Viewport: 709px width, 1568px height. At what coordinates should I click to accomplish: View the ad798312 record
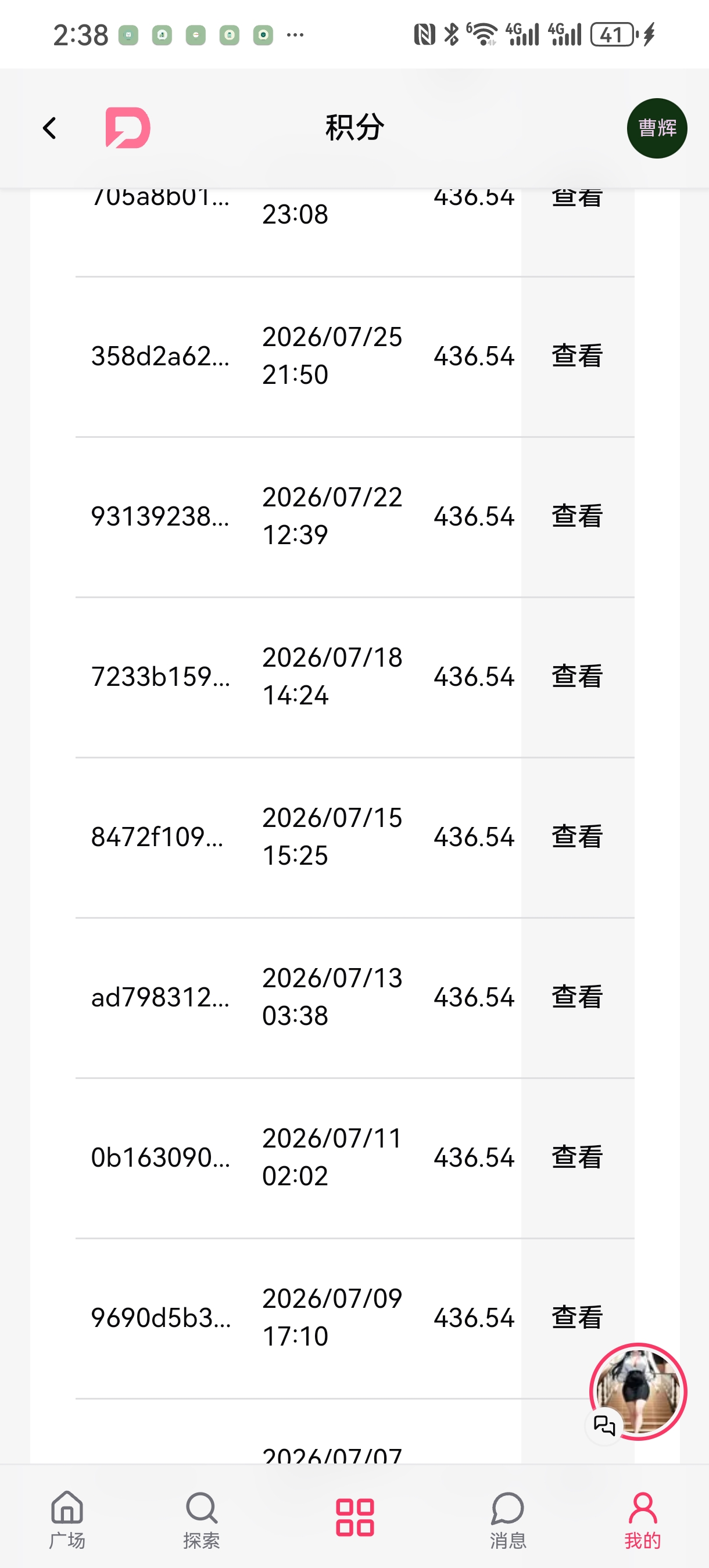pos(577,997)
